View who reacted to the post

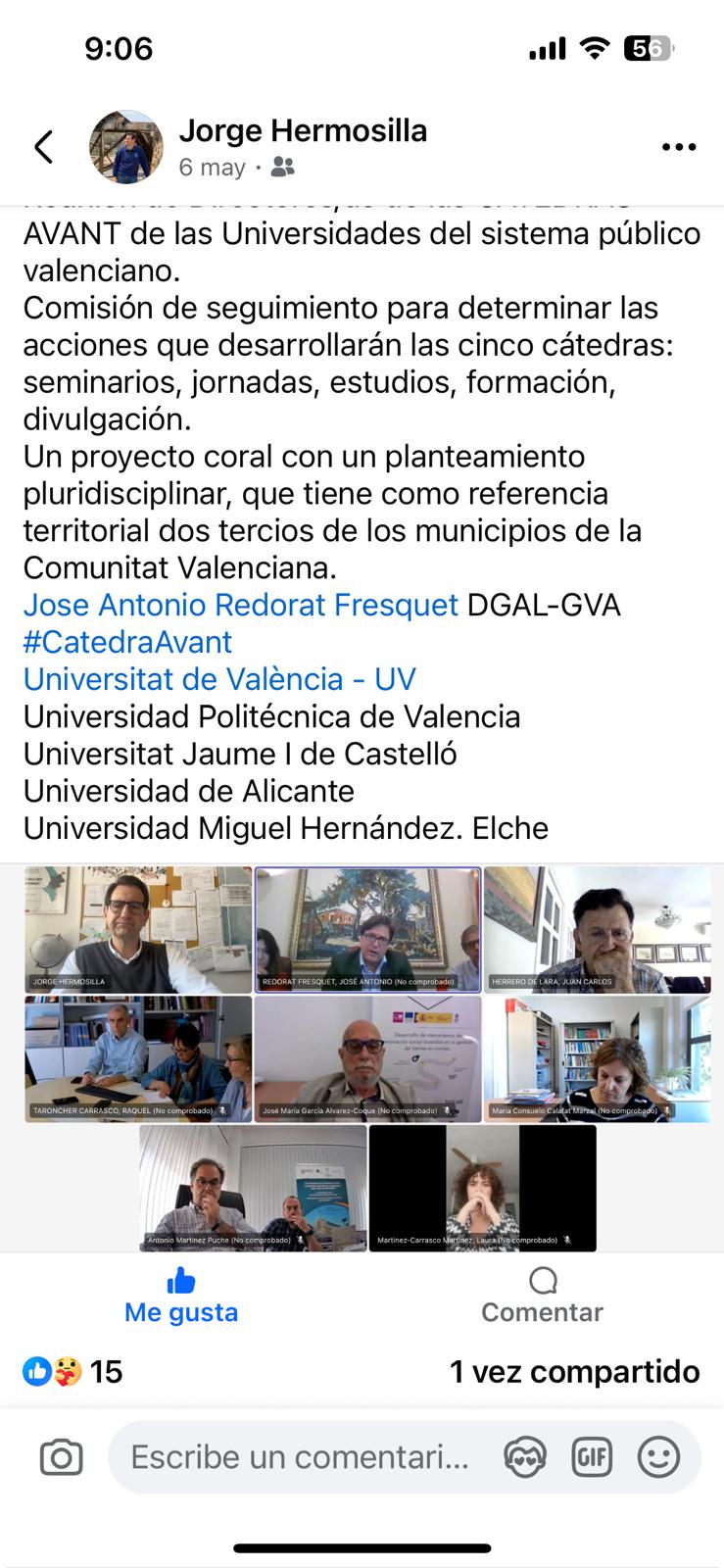tap(72, 1371)
